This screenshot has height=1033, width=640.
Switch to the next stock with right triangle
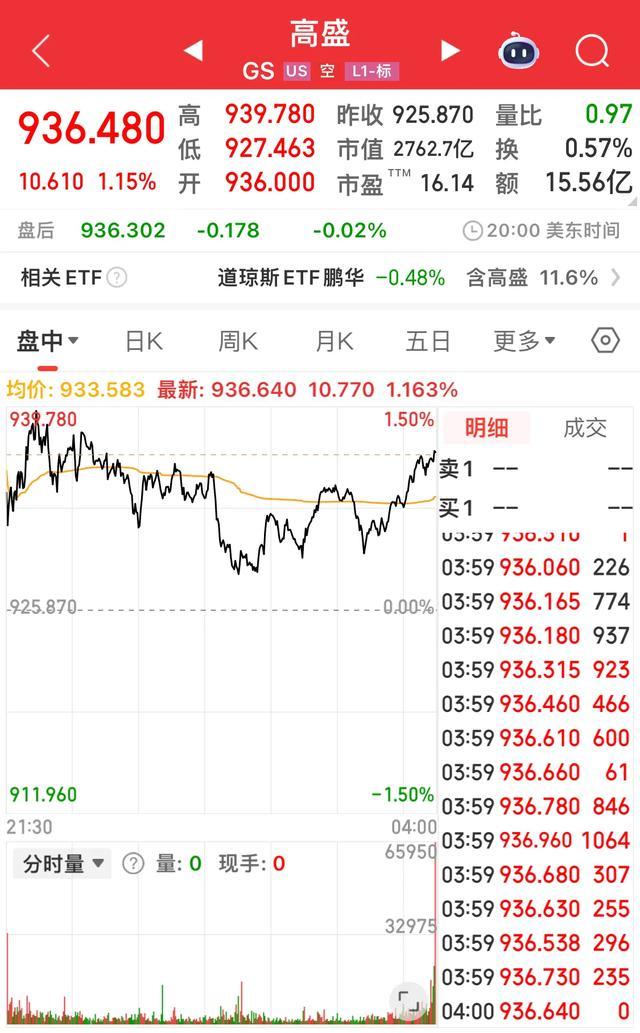coord(450,50)
